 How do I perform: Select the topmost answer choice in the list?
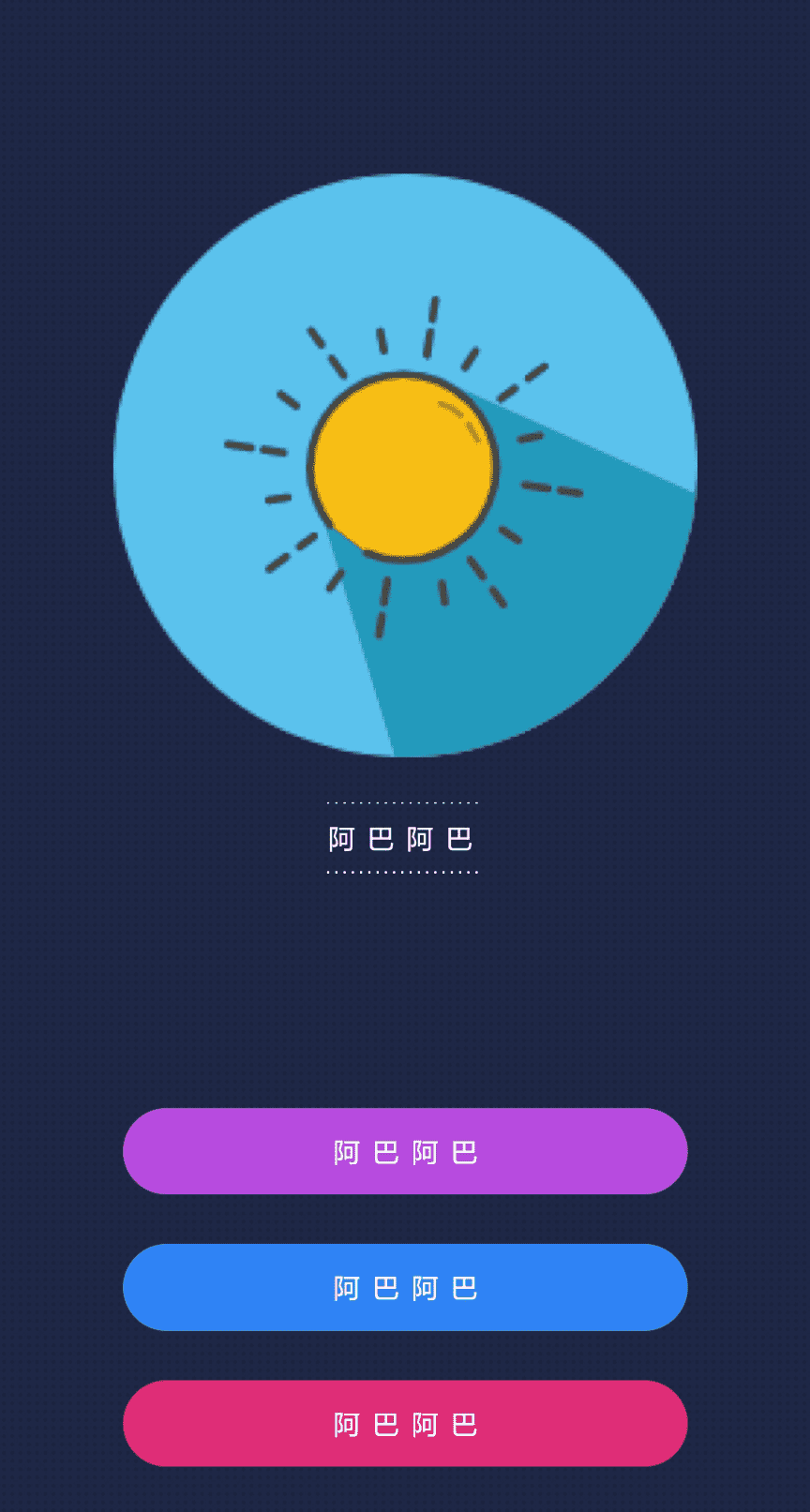[x=405, y=1151]
